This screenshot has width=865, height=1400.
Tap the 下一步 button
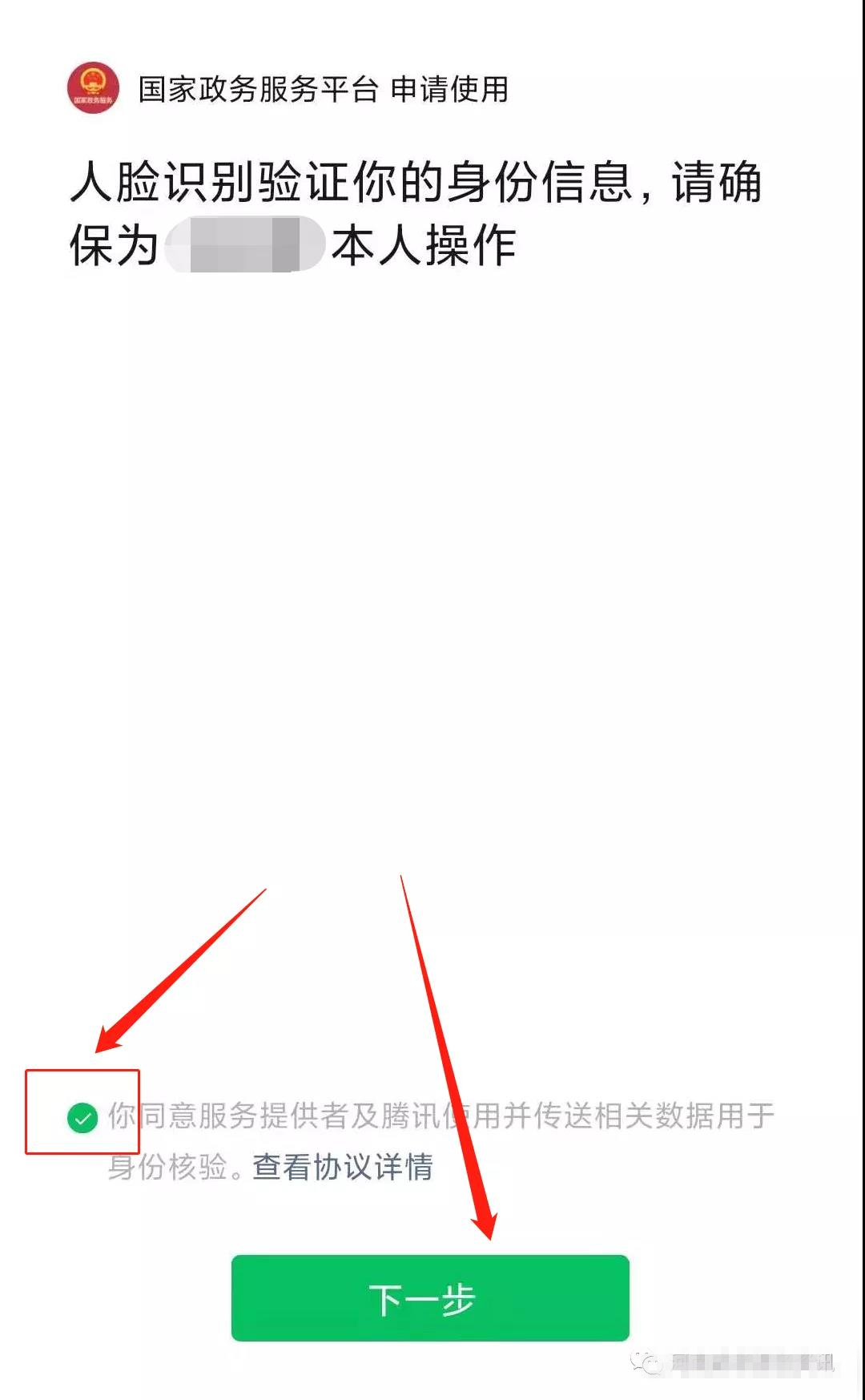(x=430, y=1297)
